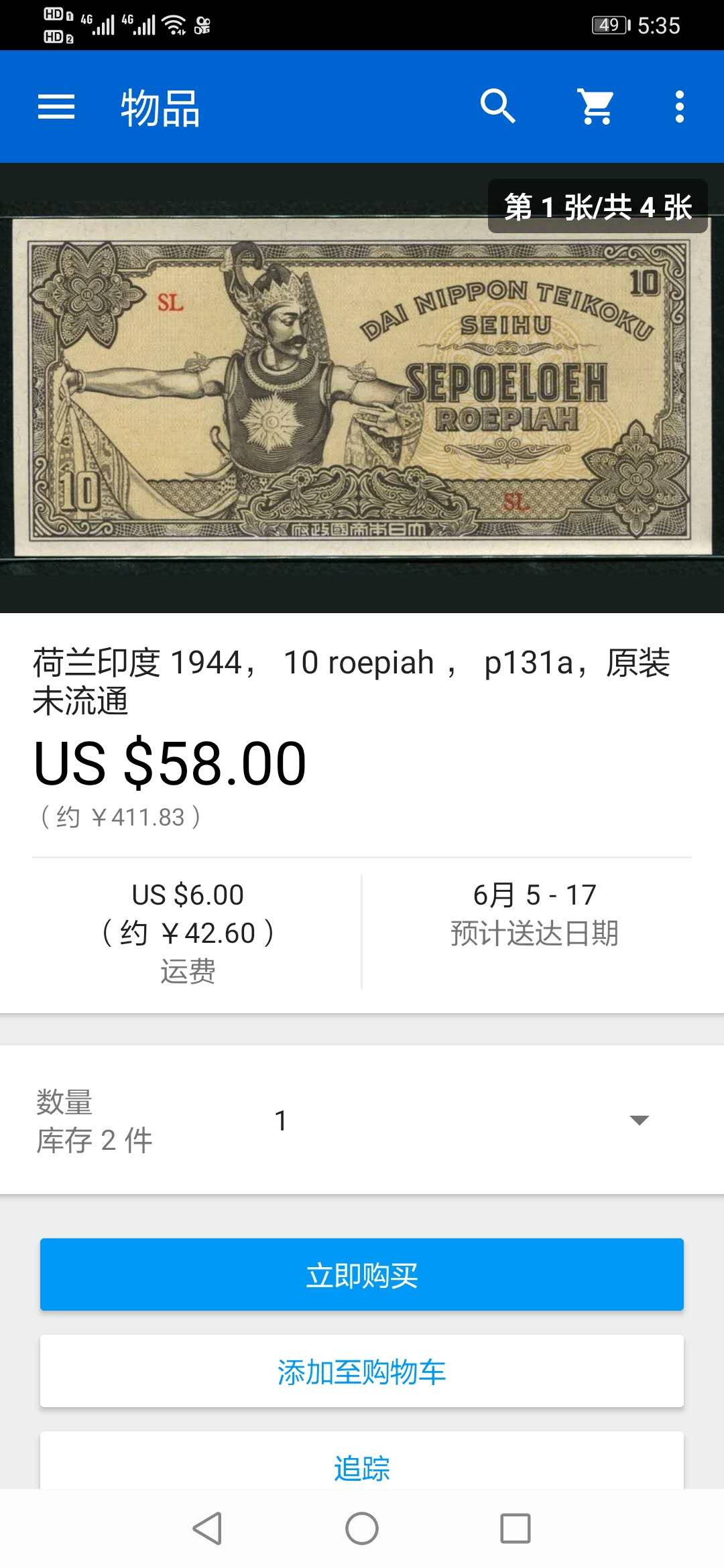Tap the Wi-Fi icon in the status bar
Screen dimensions: 724x1568
176,23
